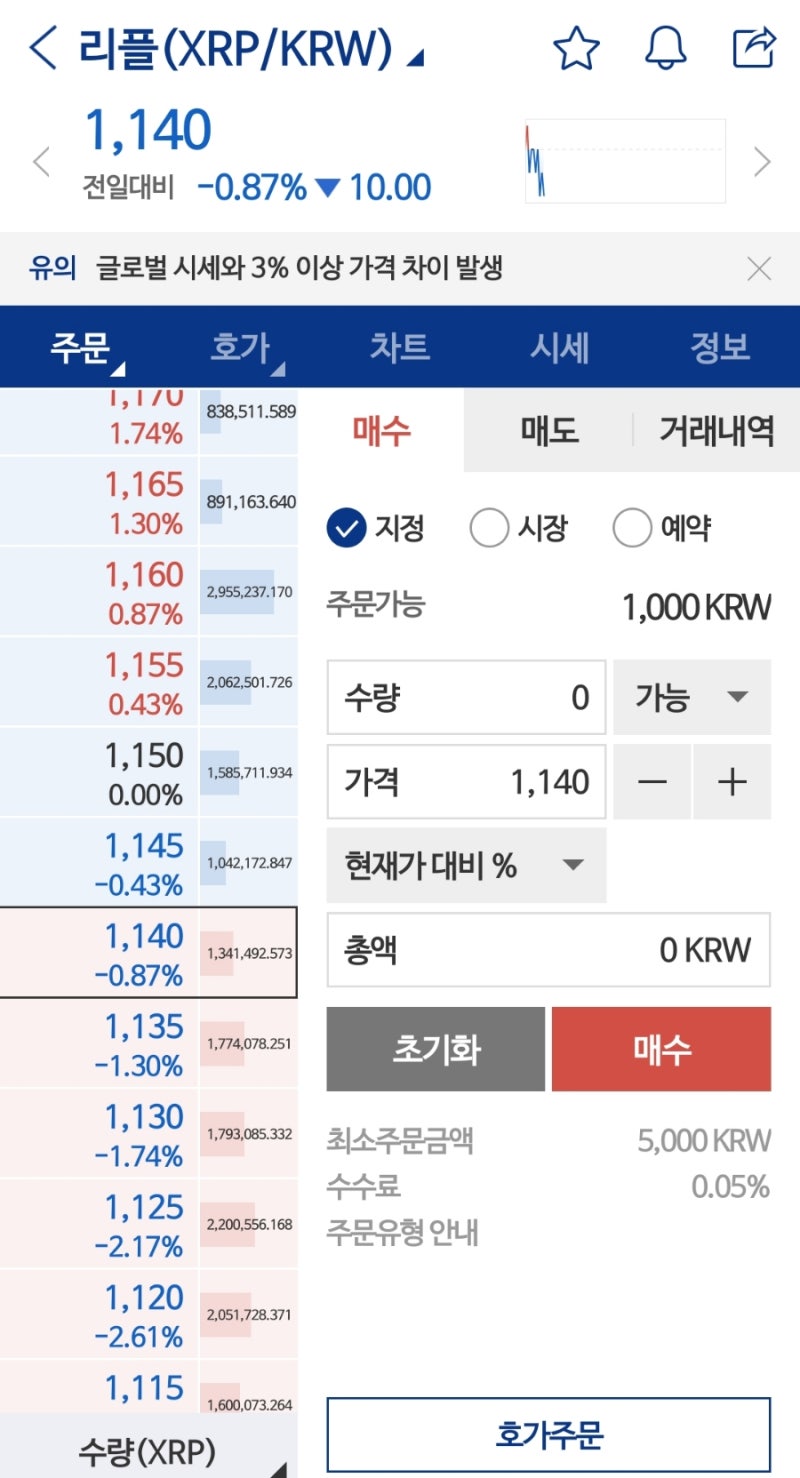Screen dimensions: 800x1478
Task: Open the 현재가 대비 % dropdown
Action: click(x=466, y=865)
